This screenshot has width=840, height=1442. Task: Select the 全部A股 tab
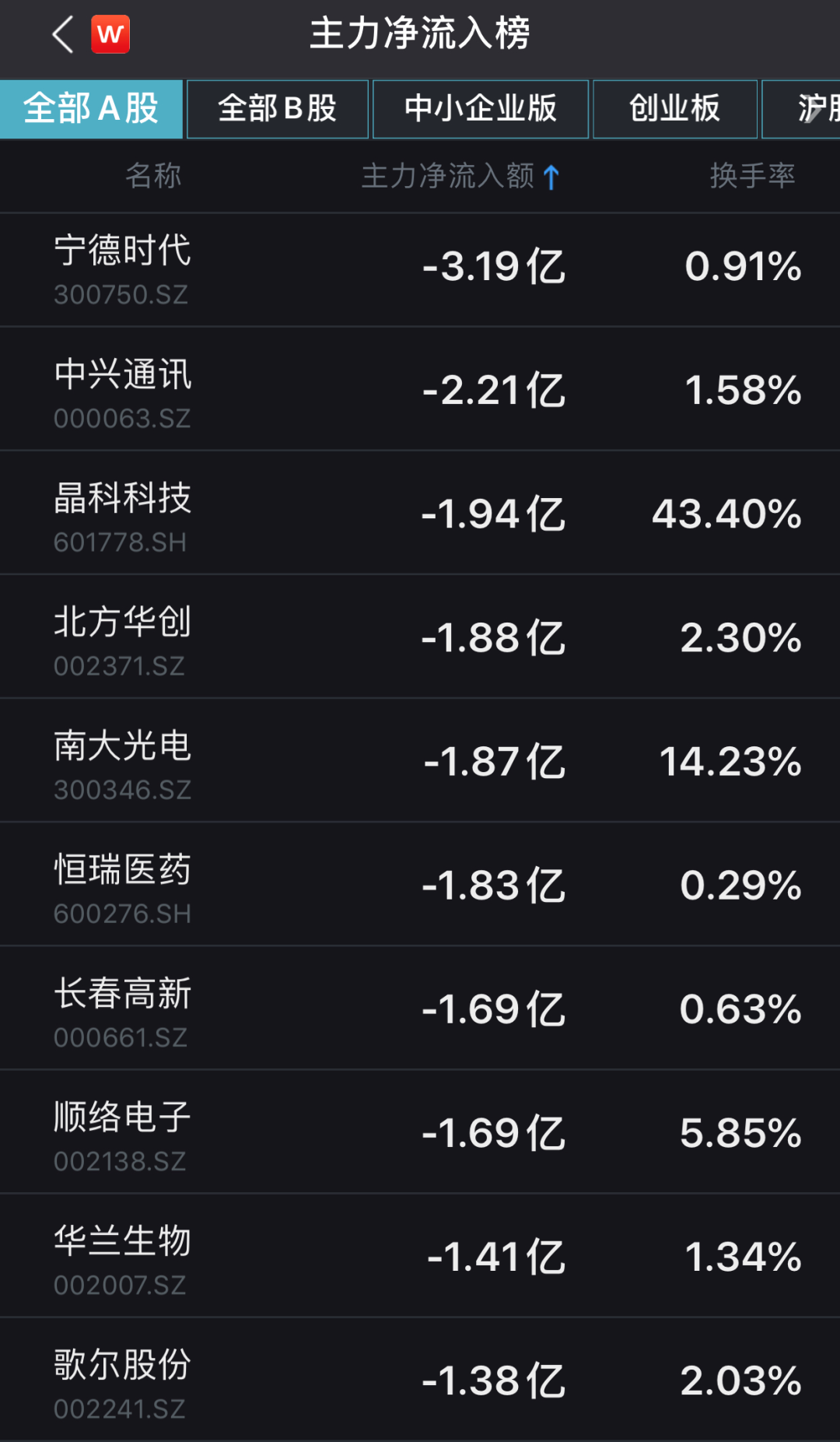[x=91, y=109]
